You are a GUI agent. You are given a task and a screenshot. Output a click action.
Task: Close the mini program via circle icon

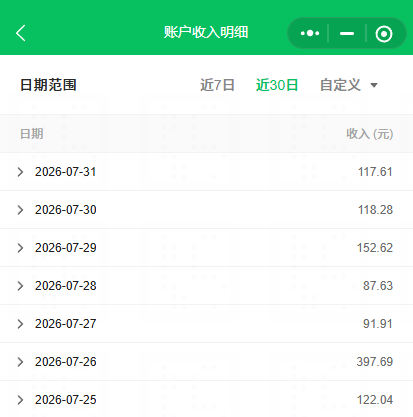(384, 34)
